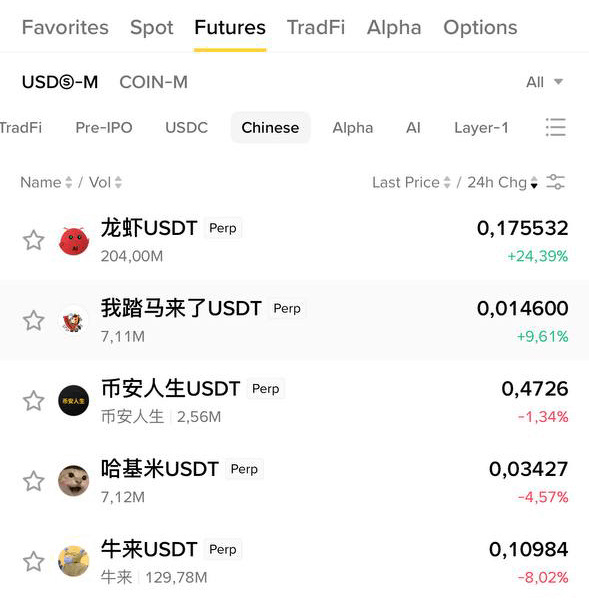Select the USDC category chip
Screen dimensions: 589x606
(x=186, y=128)
